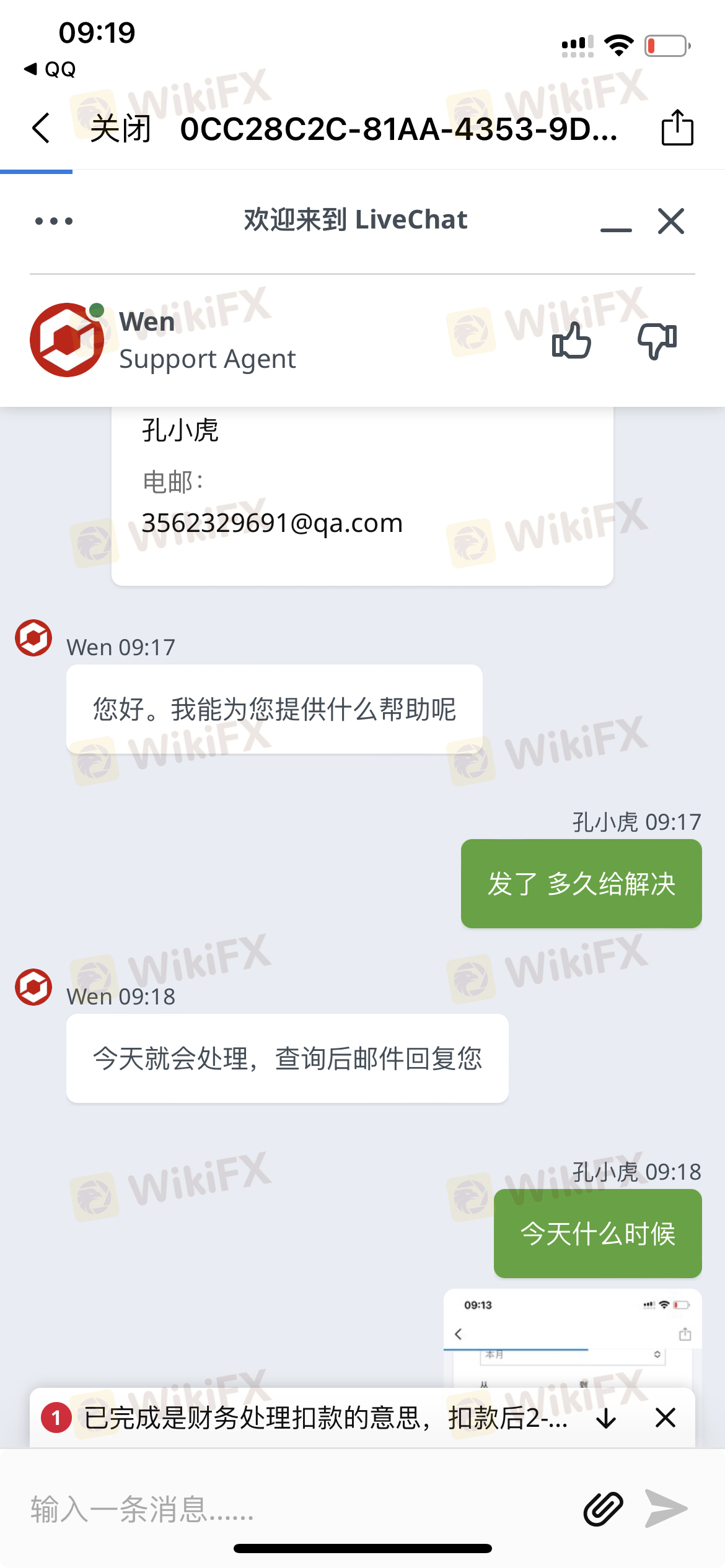Attach a file with the paperclip icon
Image resolution: width=725 pixels, height=1568 pixels.
[x=602, y=1509]
